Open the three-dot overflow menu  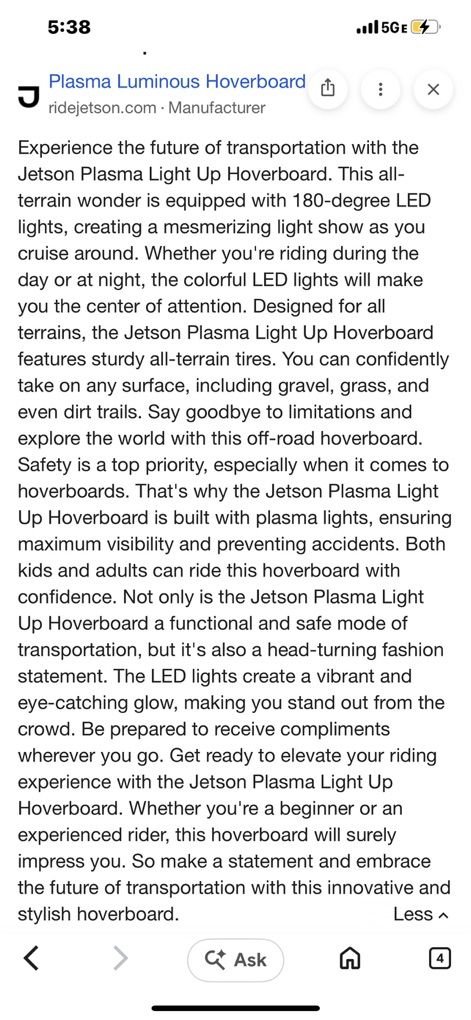point(381,89)
